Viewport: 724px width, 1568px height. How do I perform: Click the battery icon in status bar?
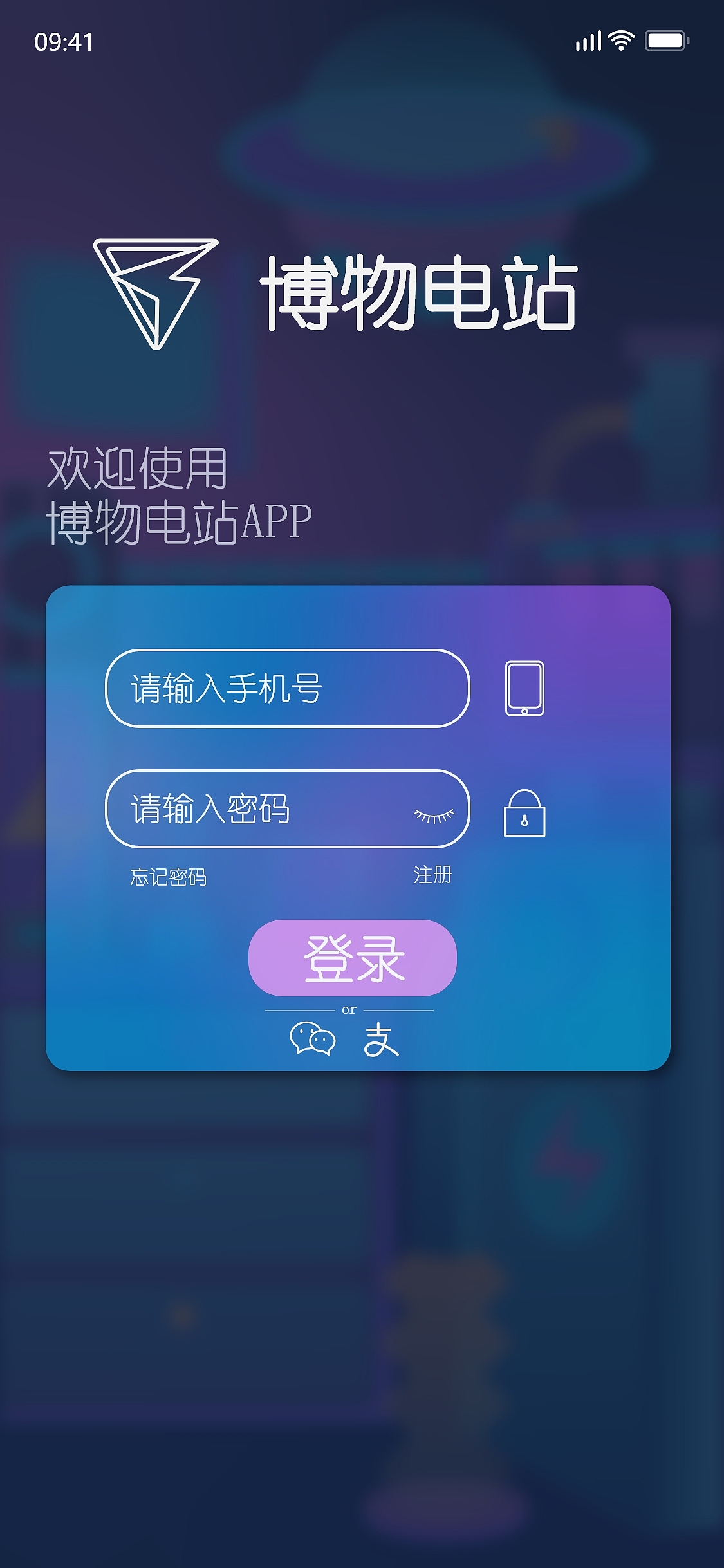(x=667, y=40)
